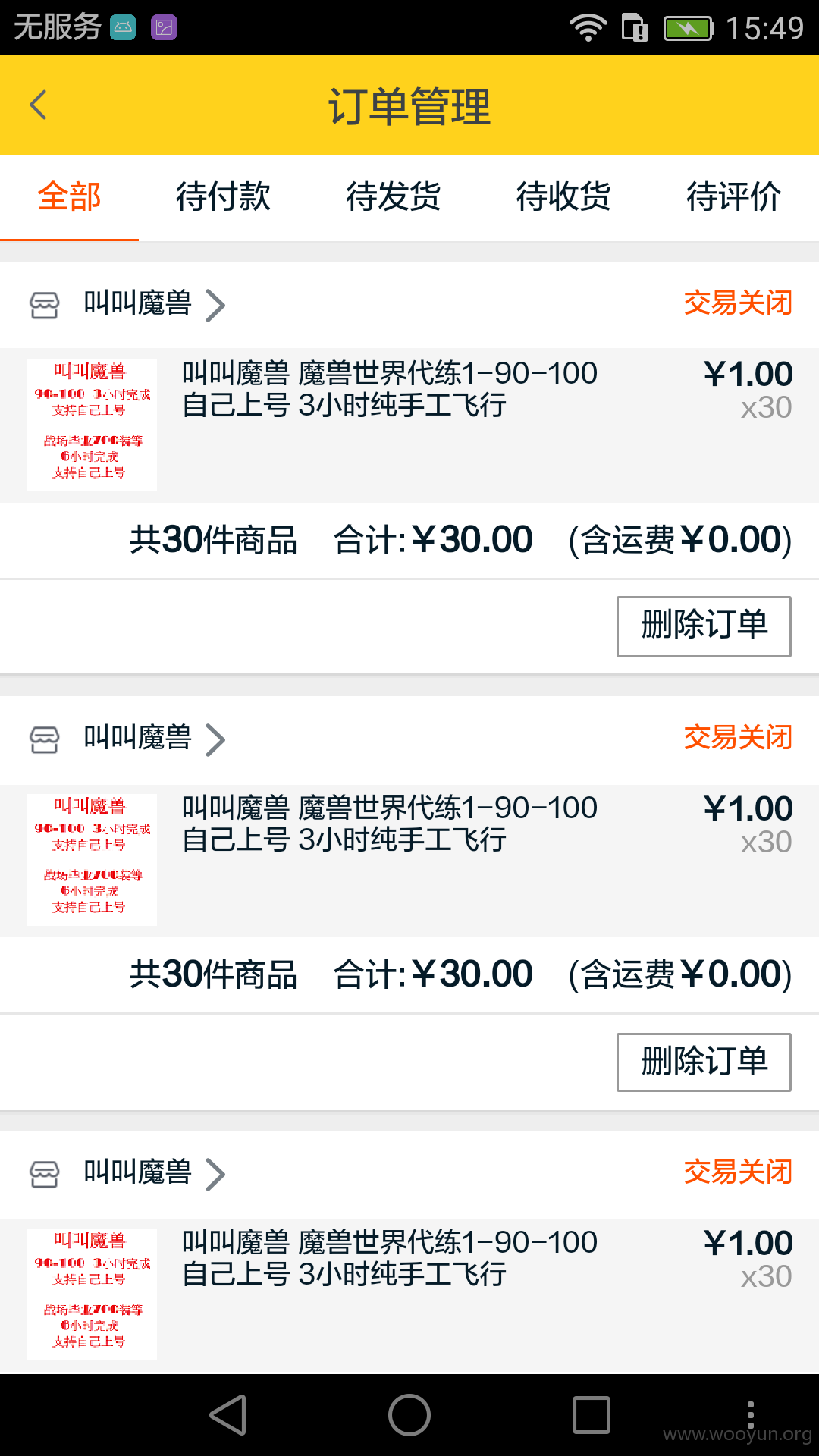Open the 待收货 tab

(x=563, y=196)
